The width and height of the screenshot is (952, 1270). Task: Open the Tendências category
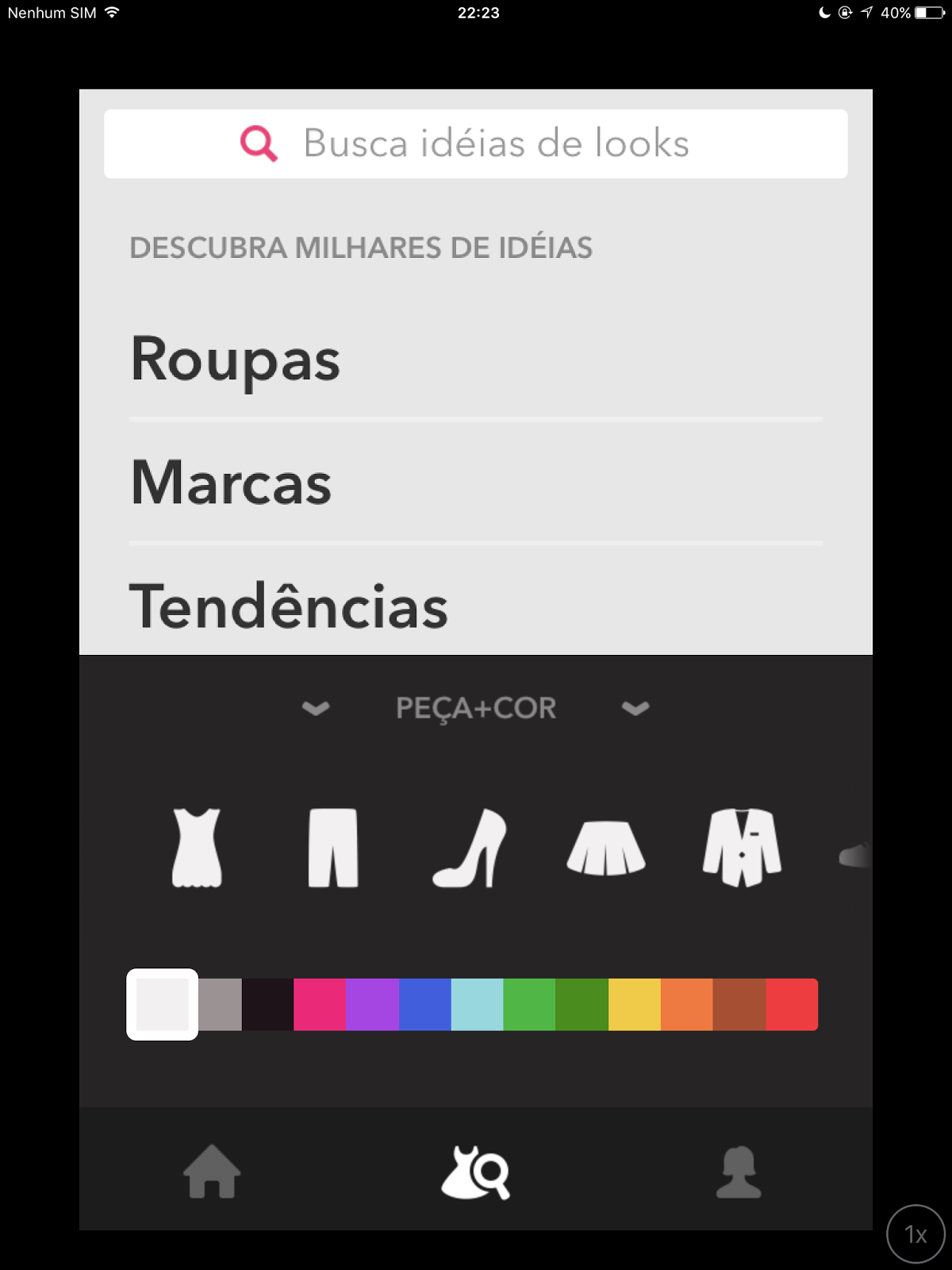(x=289, y=606)
